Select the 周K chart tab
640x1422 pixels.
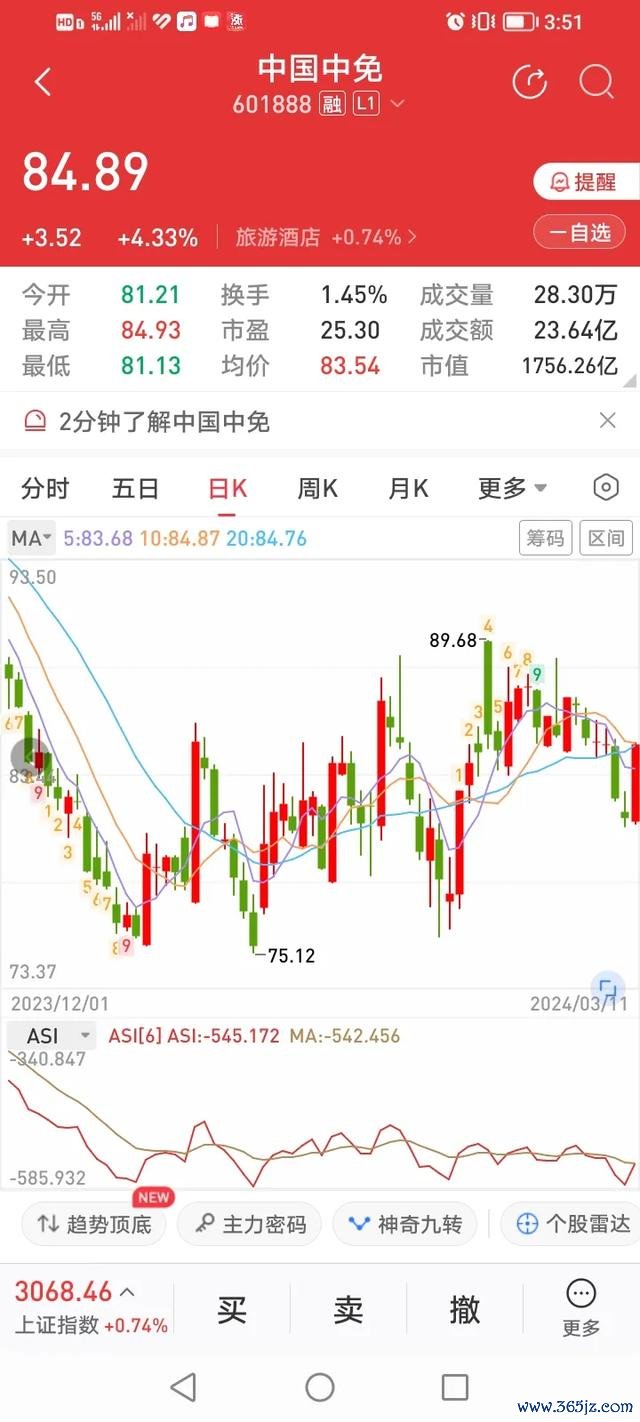318,488
